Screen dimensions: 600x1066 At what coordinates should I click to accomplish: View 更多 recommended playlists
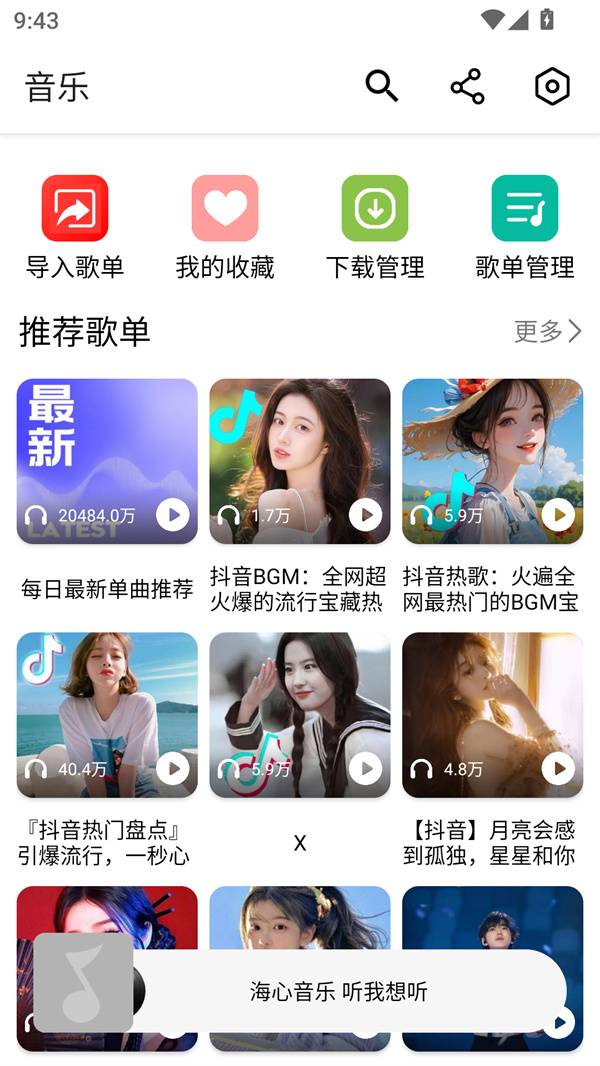click(x=547, y=331)
